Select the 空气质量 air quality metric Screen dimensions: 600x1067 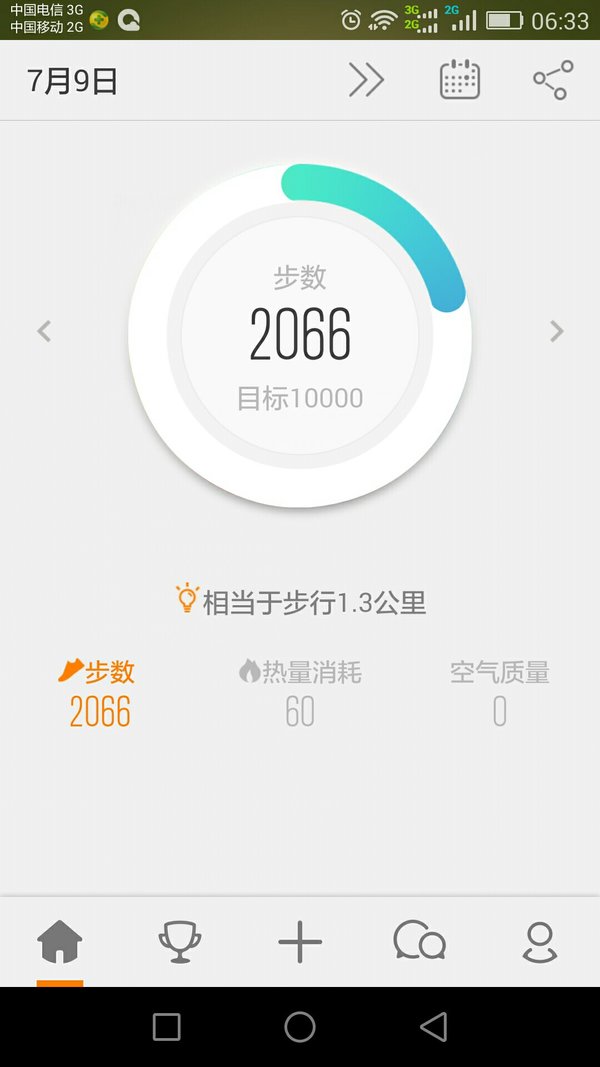tap(500, 693)
